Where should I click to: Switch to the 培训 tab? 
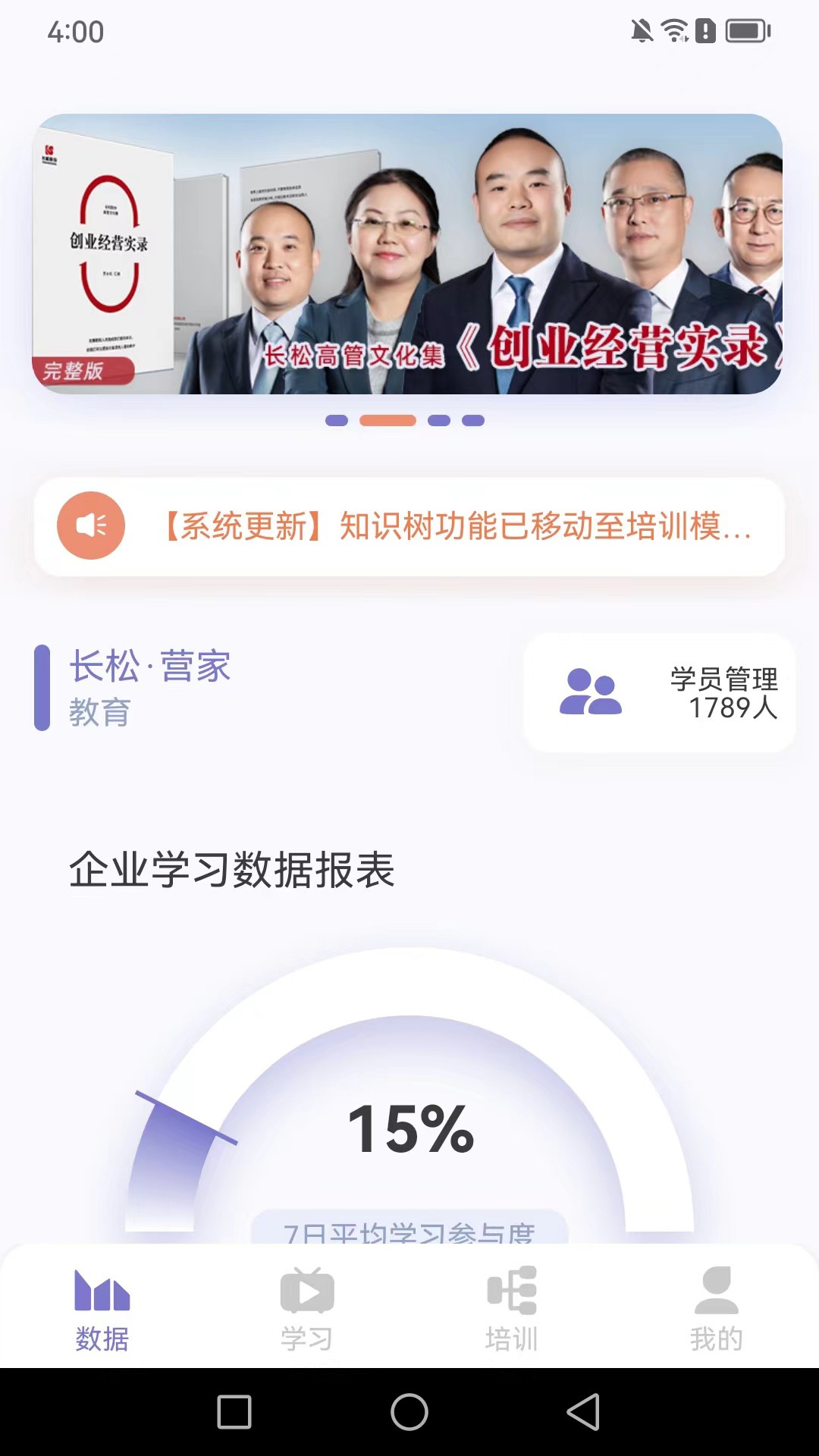512,1309
